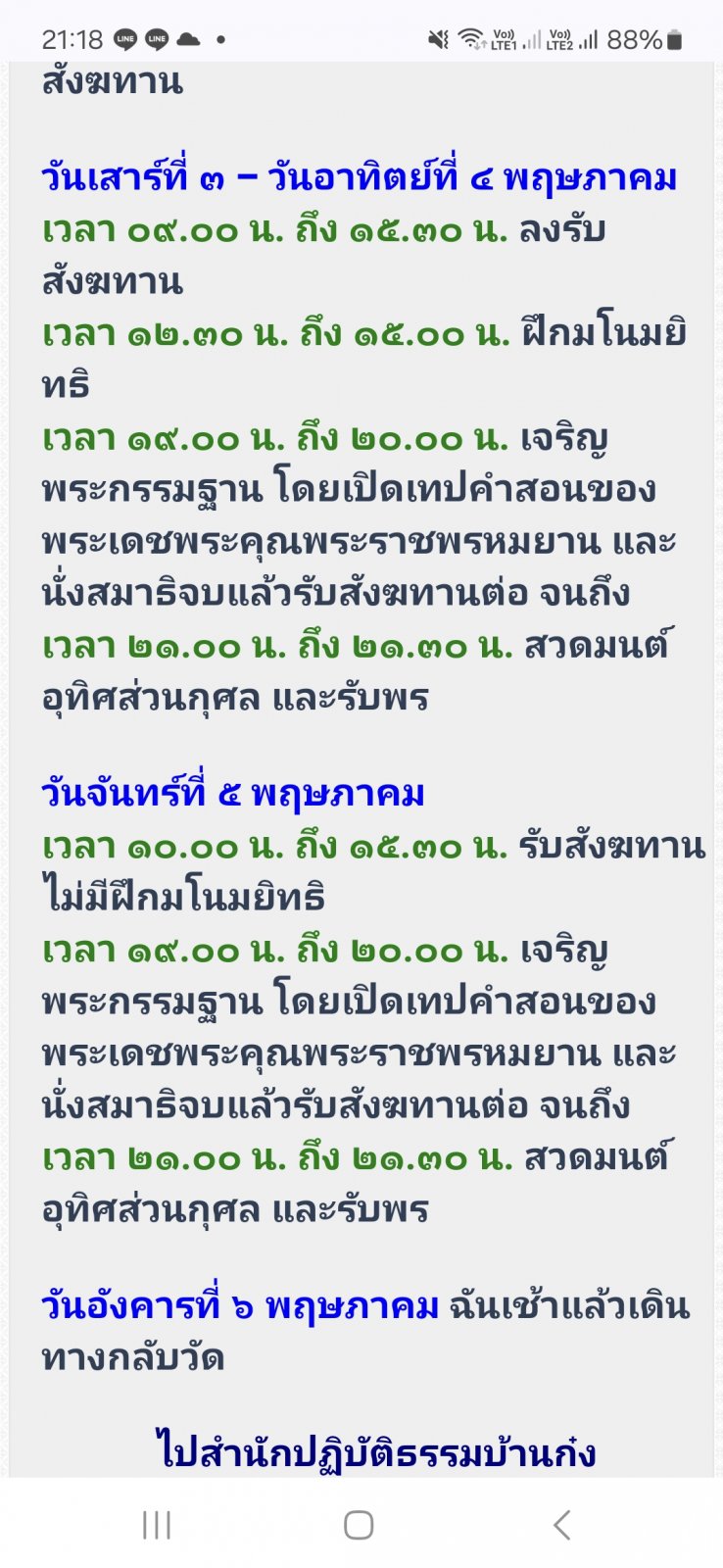Go back with the navigation bar arrow
Image resolution: width=723 pixels, height=1568 pixels.
click(x=561, y=1525)
